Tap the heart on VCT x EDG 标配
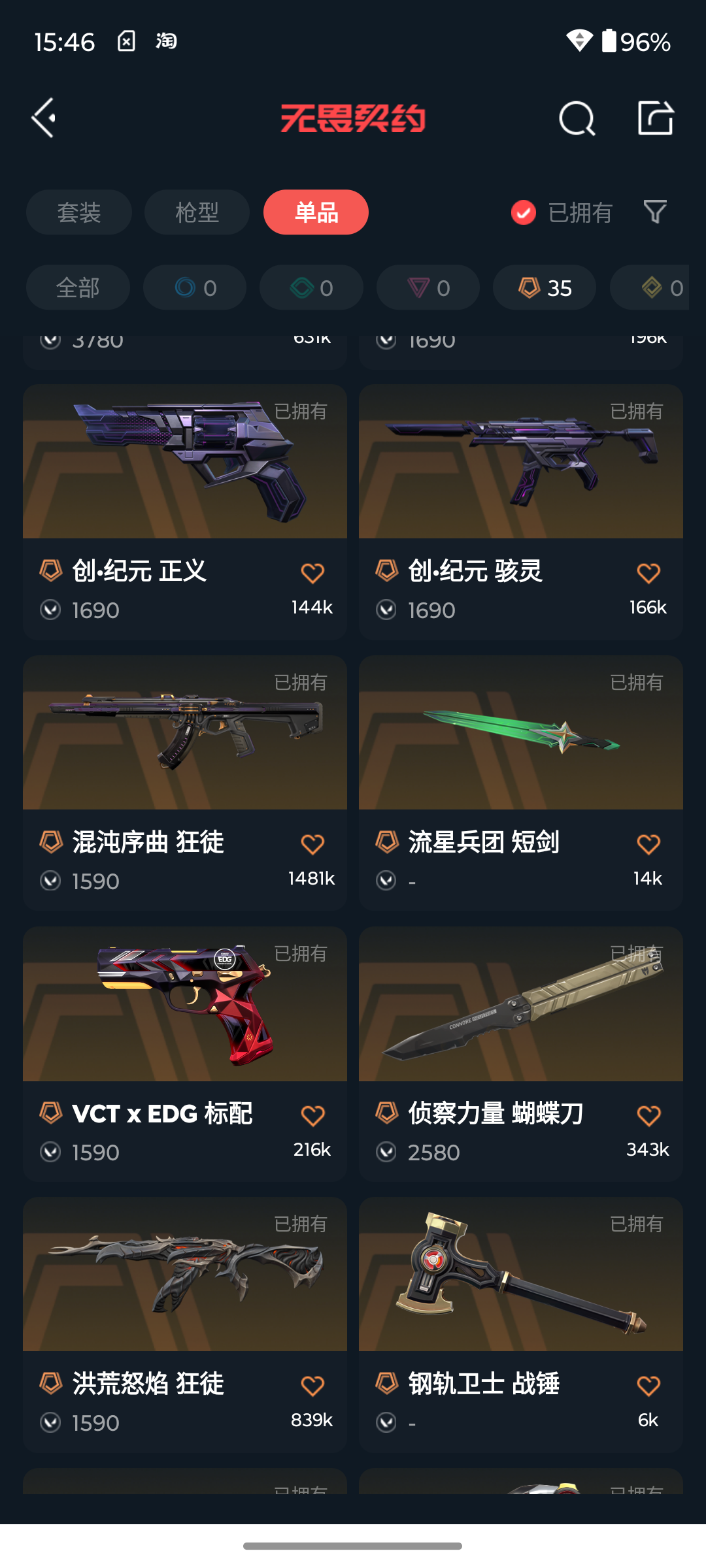The width and height of the screenshot is (706, 1568). tap(312, 1115)
